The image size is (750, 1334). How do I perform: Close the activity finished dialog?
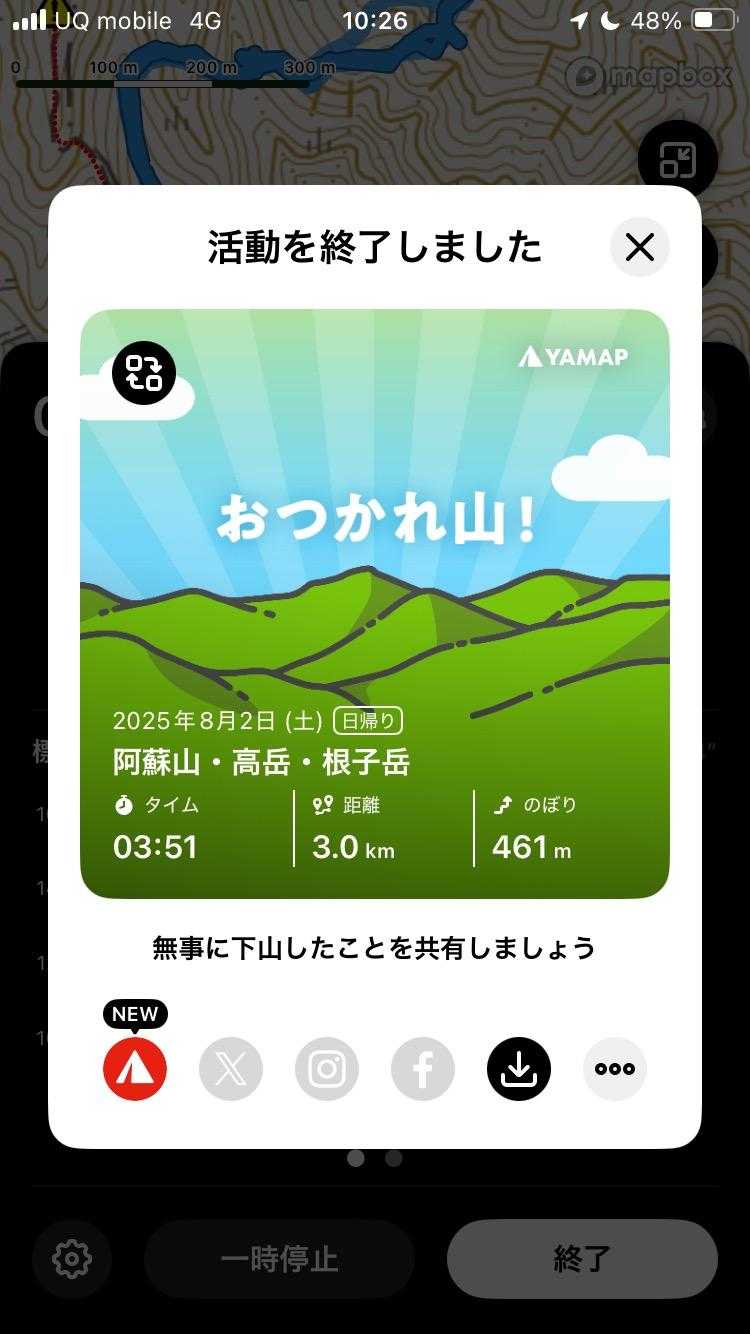click(640, 247)
